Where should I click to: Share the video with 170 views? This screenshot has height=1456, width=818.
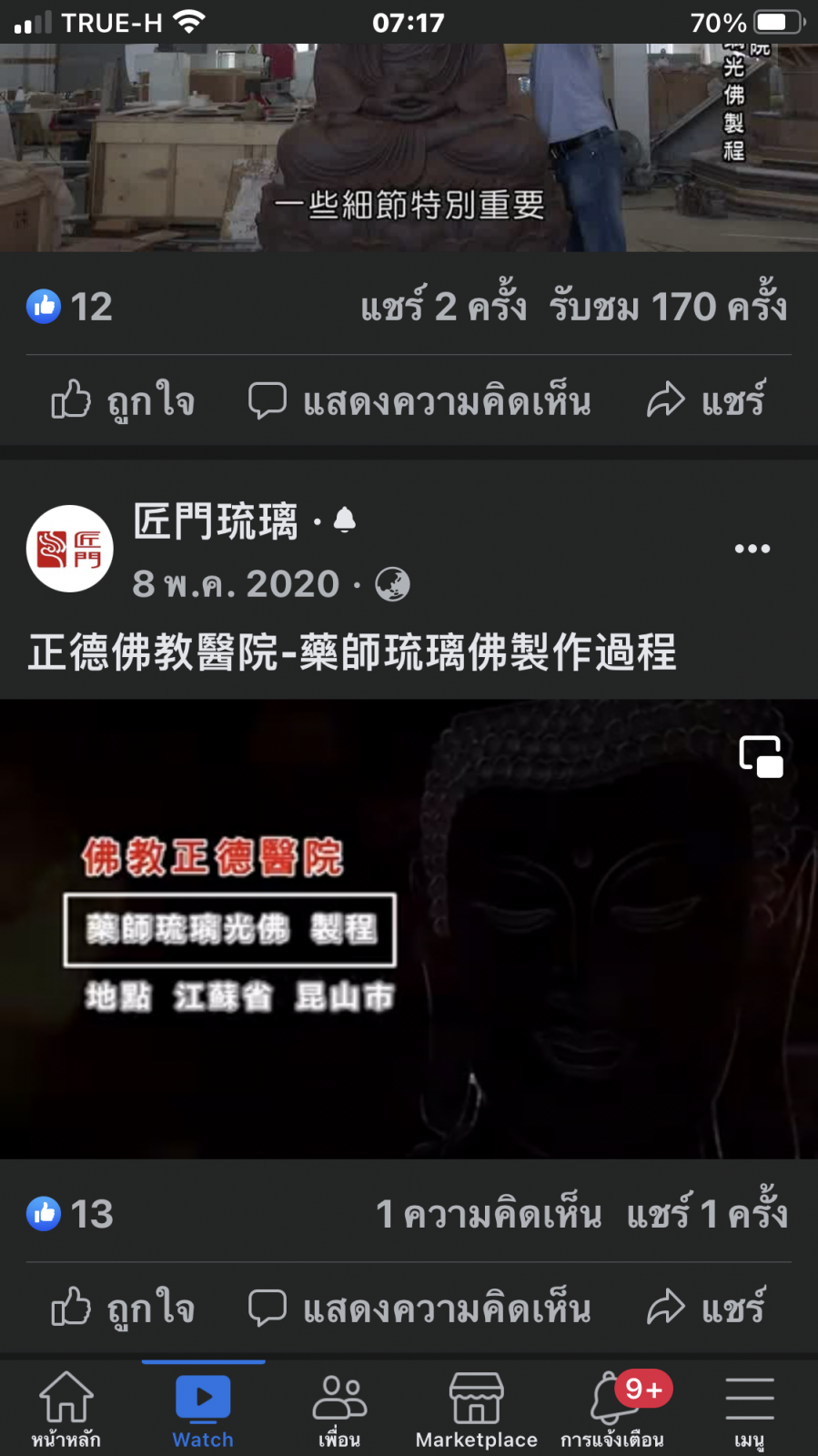click(x=706, y=400)
